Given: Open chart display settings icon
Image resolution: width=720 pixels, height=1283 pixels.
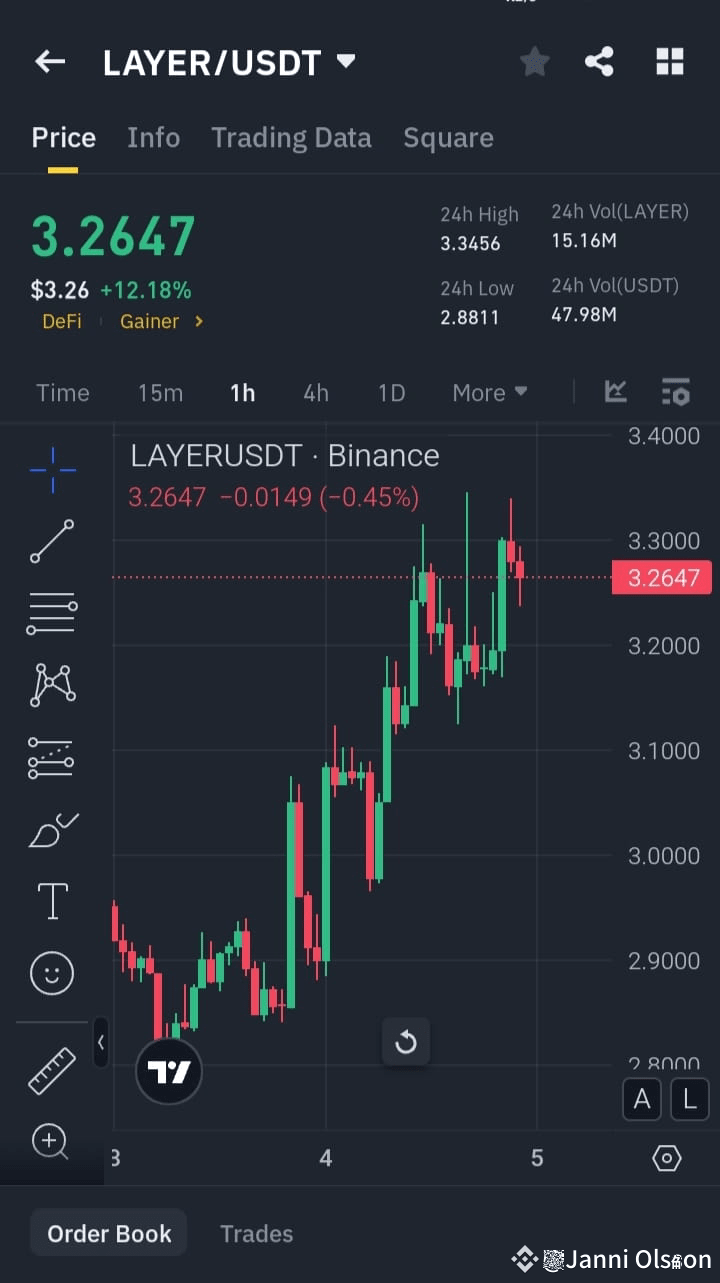Looking at the screenshot, I should point(675,392).
